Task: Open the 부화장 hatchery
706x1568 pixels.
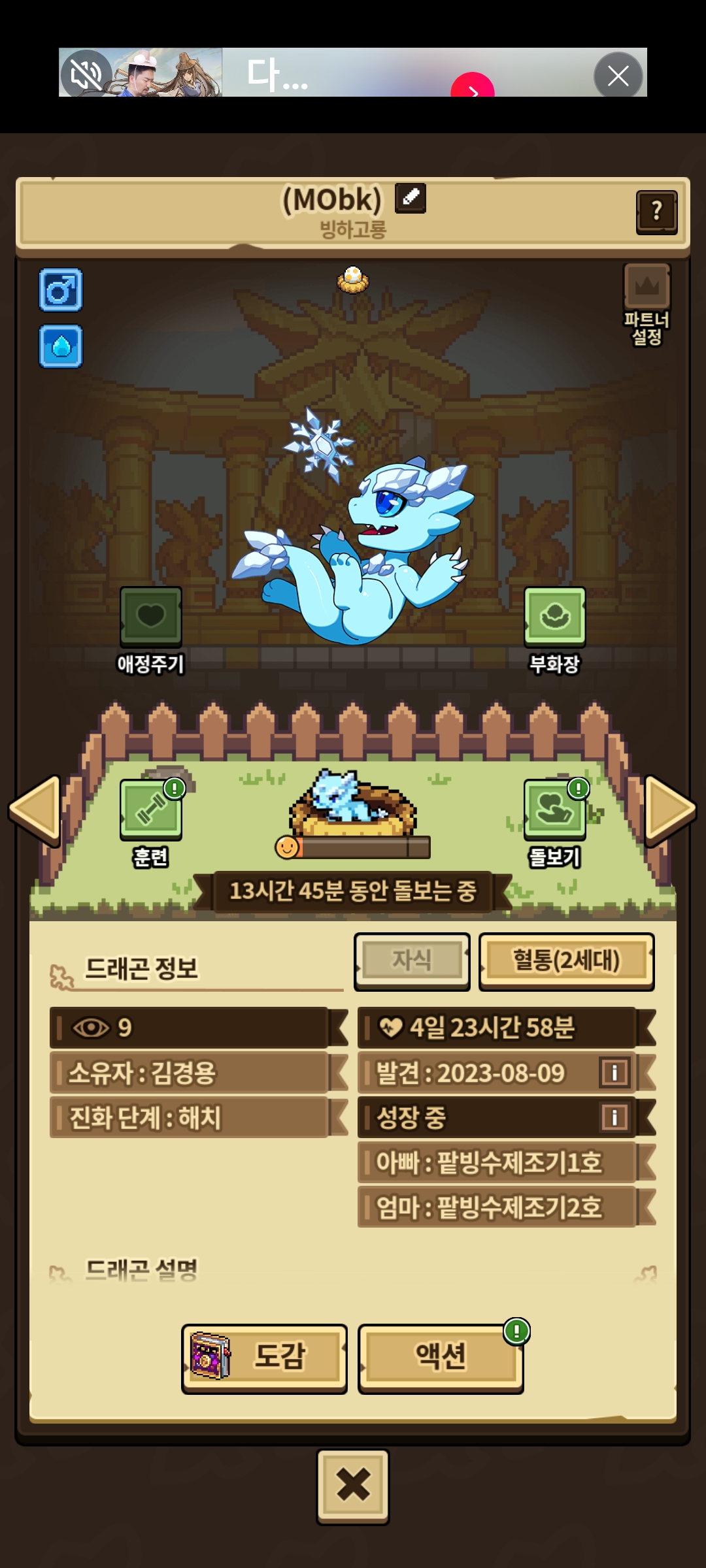Action: tap(554, 617)
